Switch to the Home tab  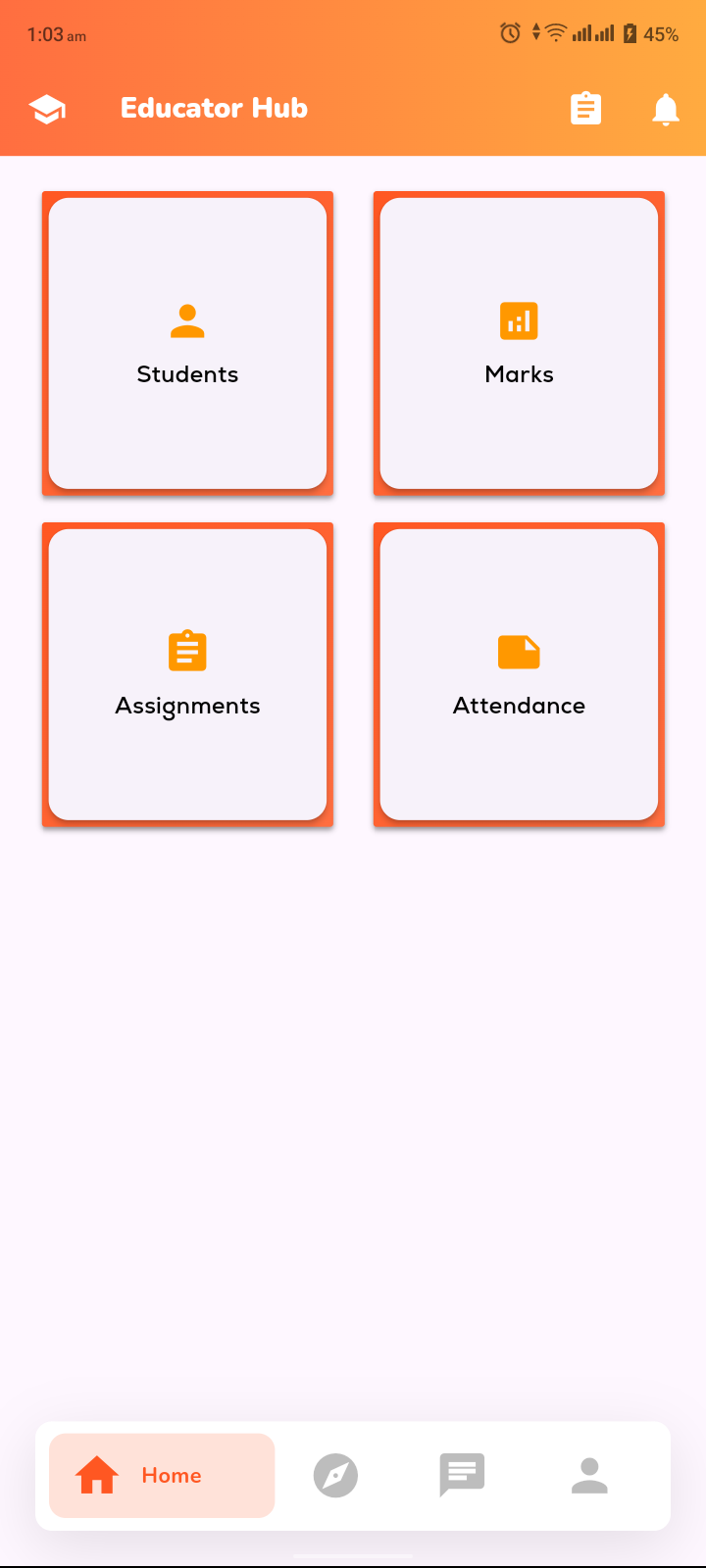pyautogui.click(x=162, y=1475)
